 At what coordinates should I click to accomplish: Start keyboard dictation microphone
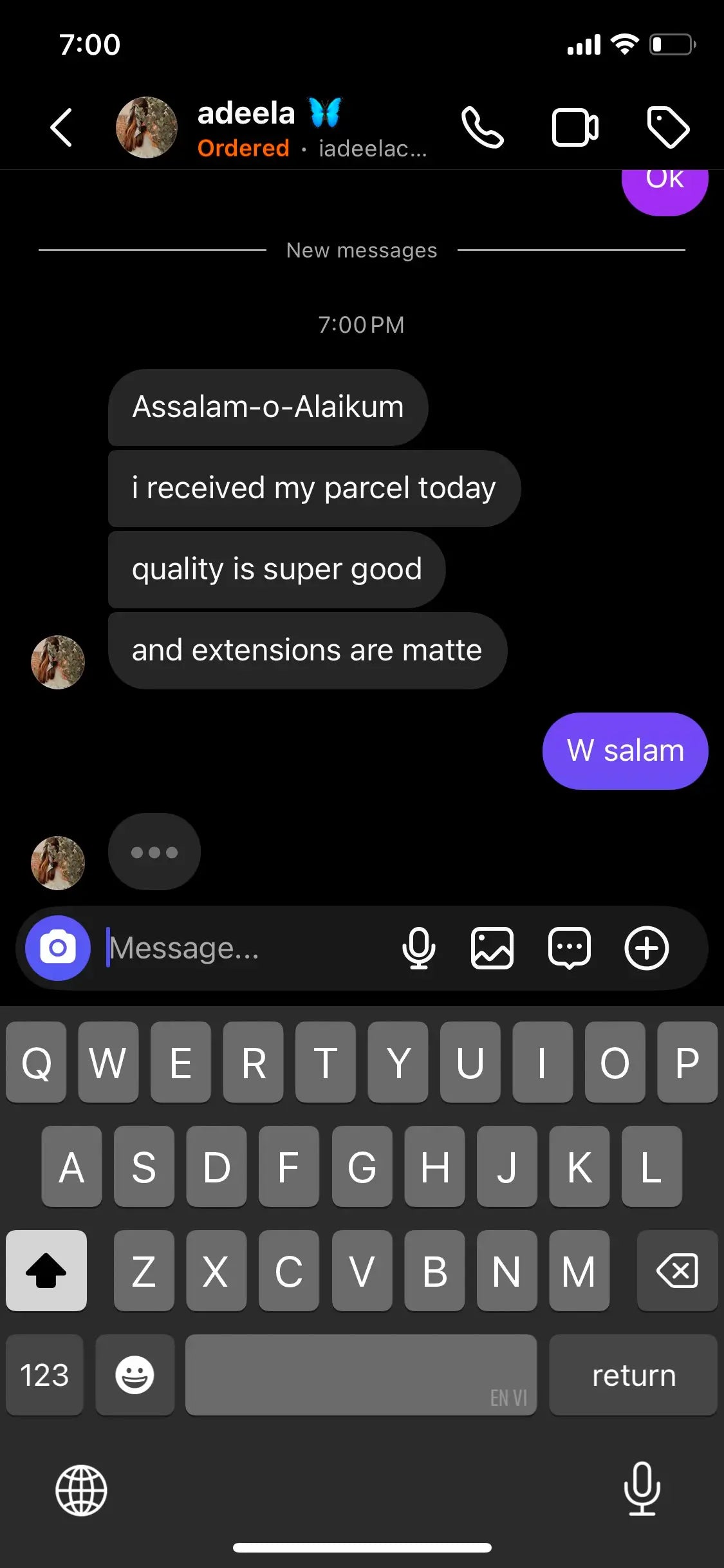click(x=642, y=1489)
